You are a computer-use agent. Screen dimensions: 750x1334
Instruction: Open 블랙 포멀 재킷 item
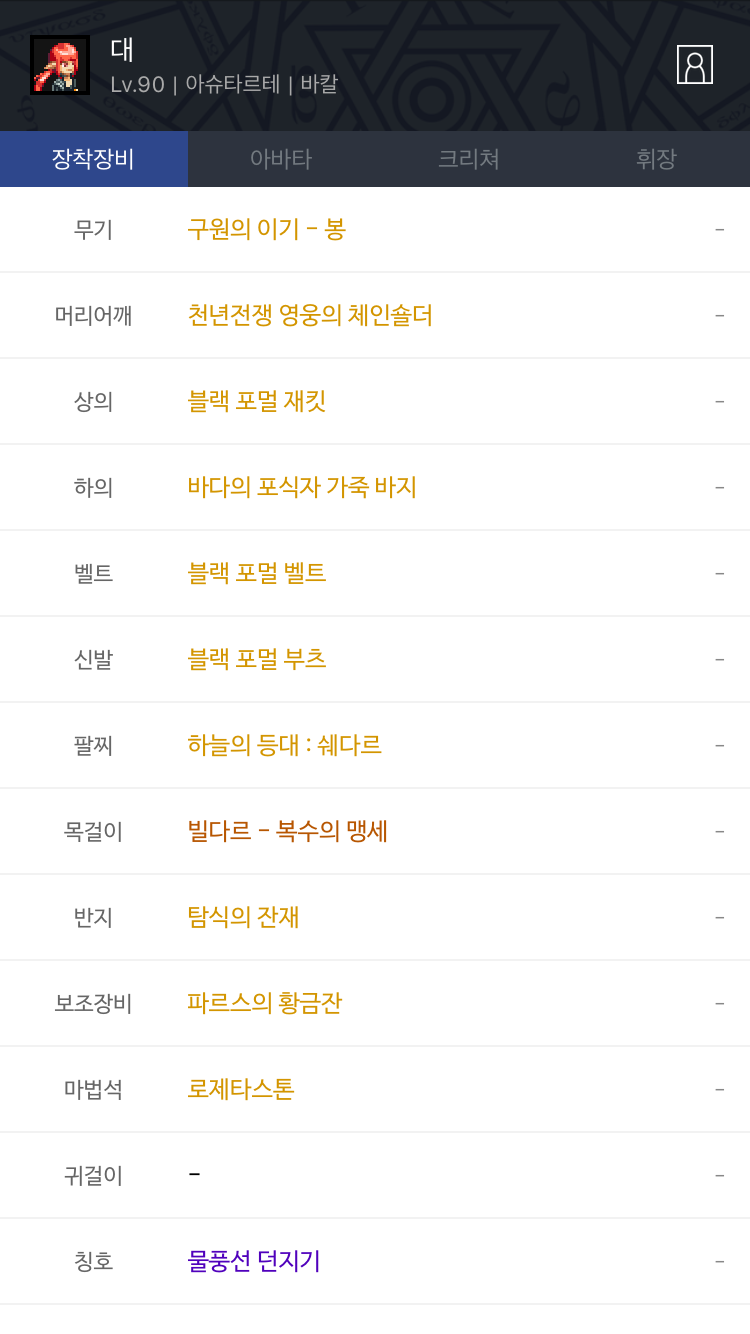pos(257,401)
